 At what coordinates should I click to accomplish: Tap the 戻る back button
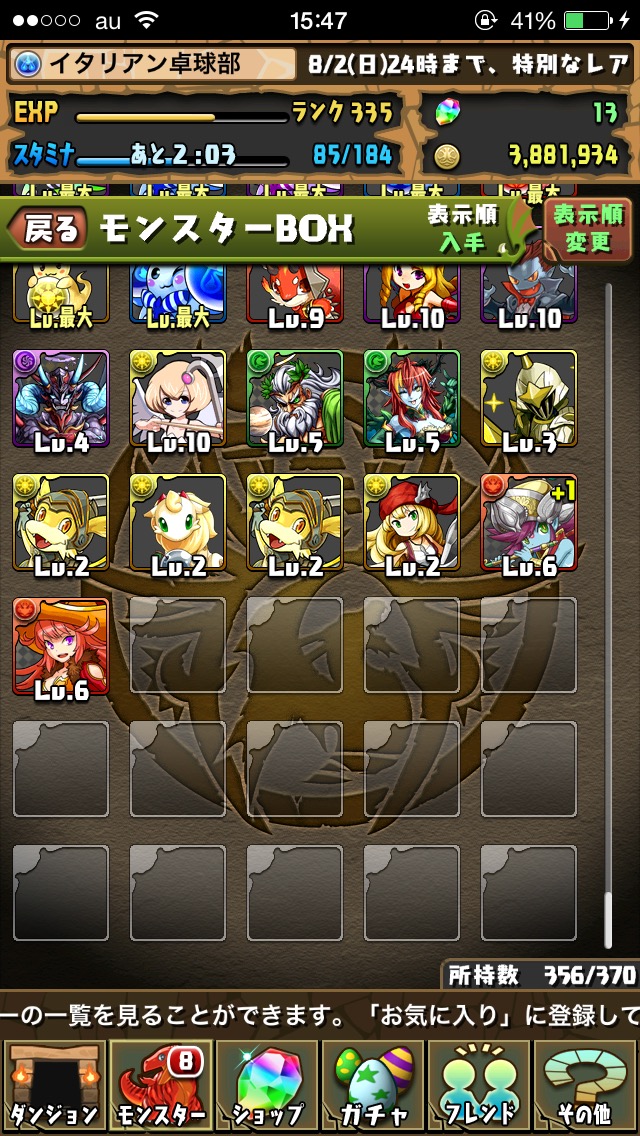(48, 228)
